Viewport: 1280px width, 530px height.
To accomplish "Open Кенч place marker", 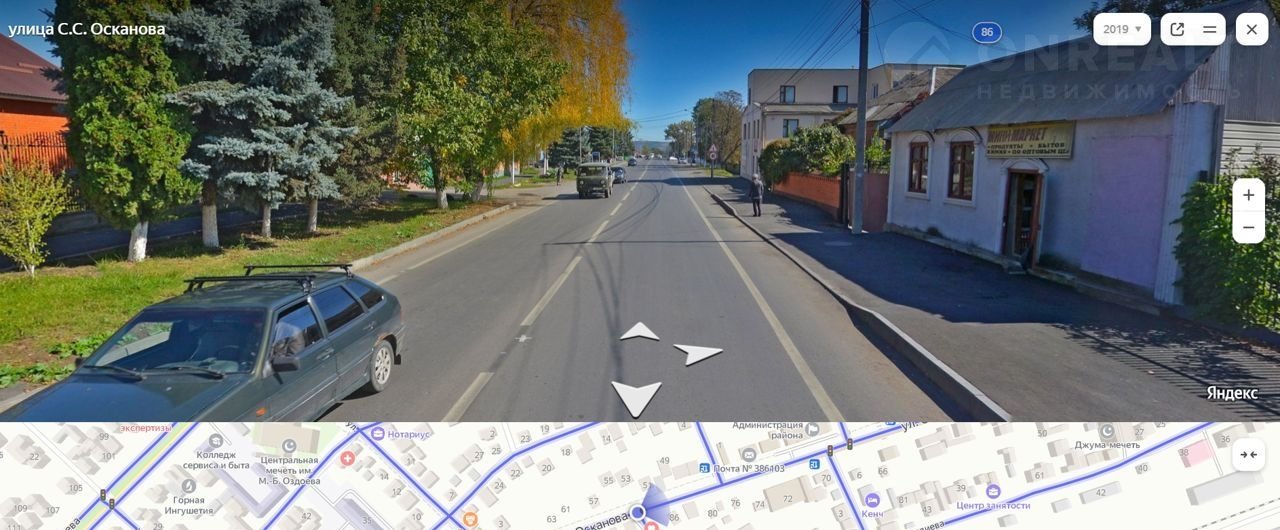I will click(871, 500).
